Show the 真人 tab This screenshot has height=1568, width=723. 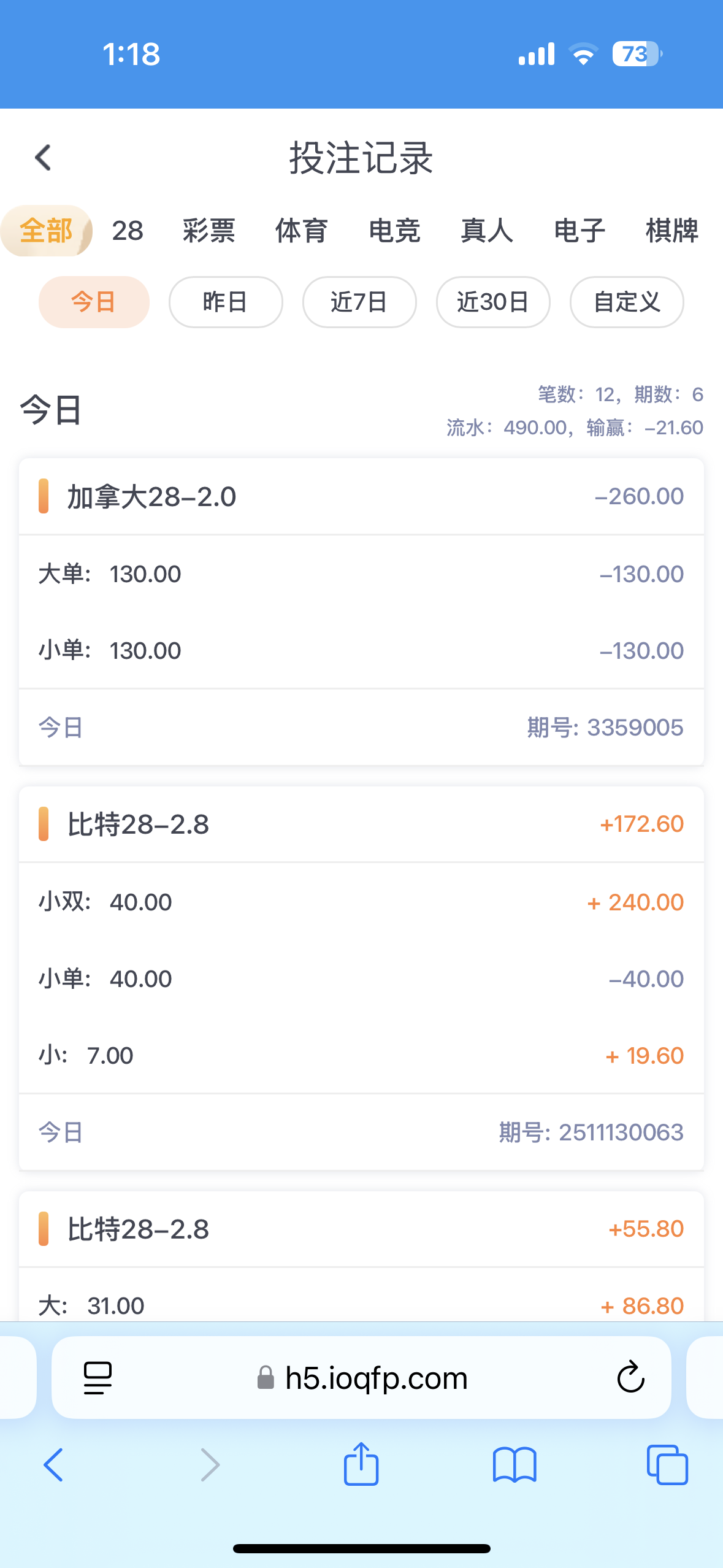point(486,231)
